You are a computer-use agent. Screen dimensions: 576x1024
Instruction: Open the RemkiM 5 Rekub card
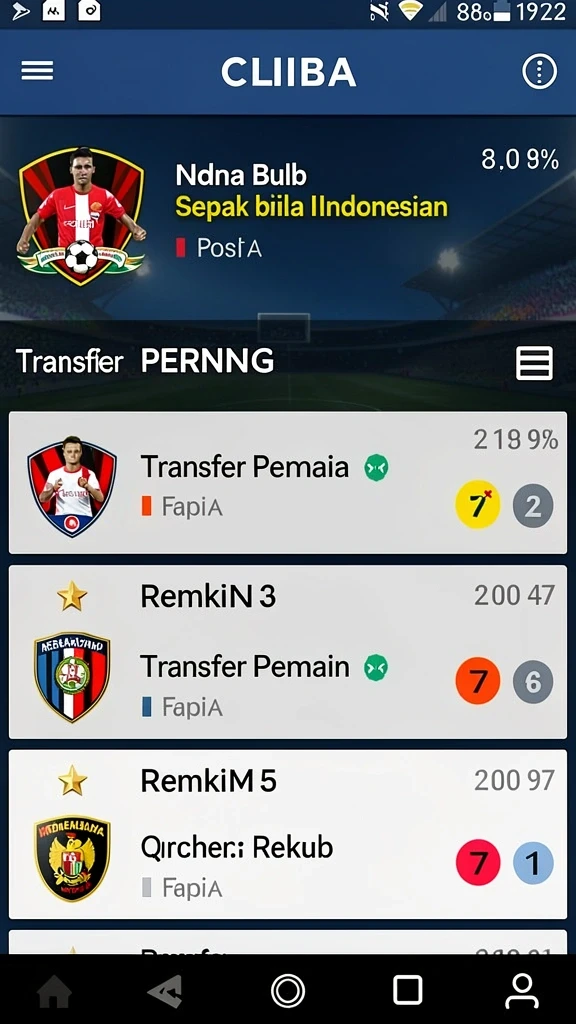pyautogui.click(x=288, y=834)
